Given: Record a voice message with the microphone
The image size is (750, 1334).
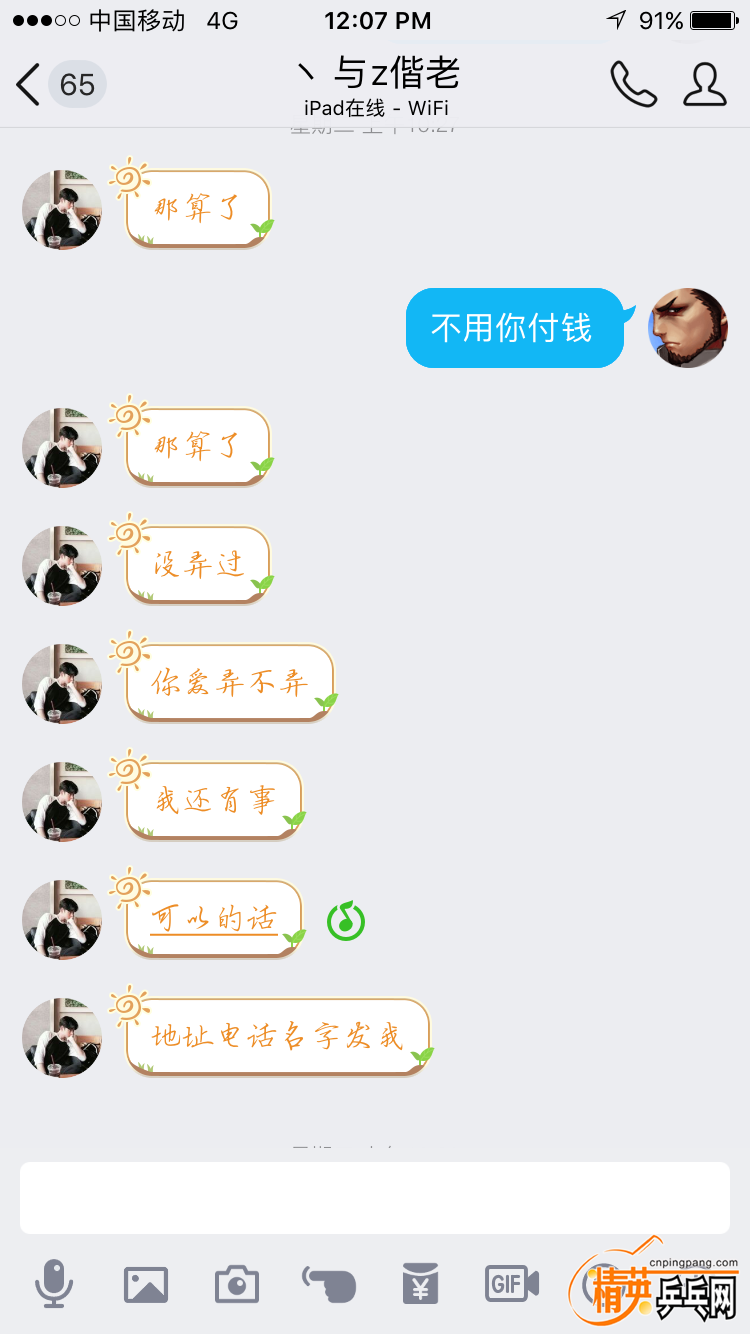Looking at the screenshot, I should 54,1284.
